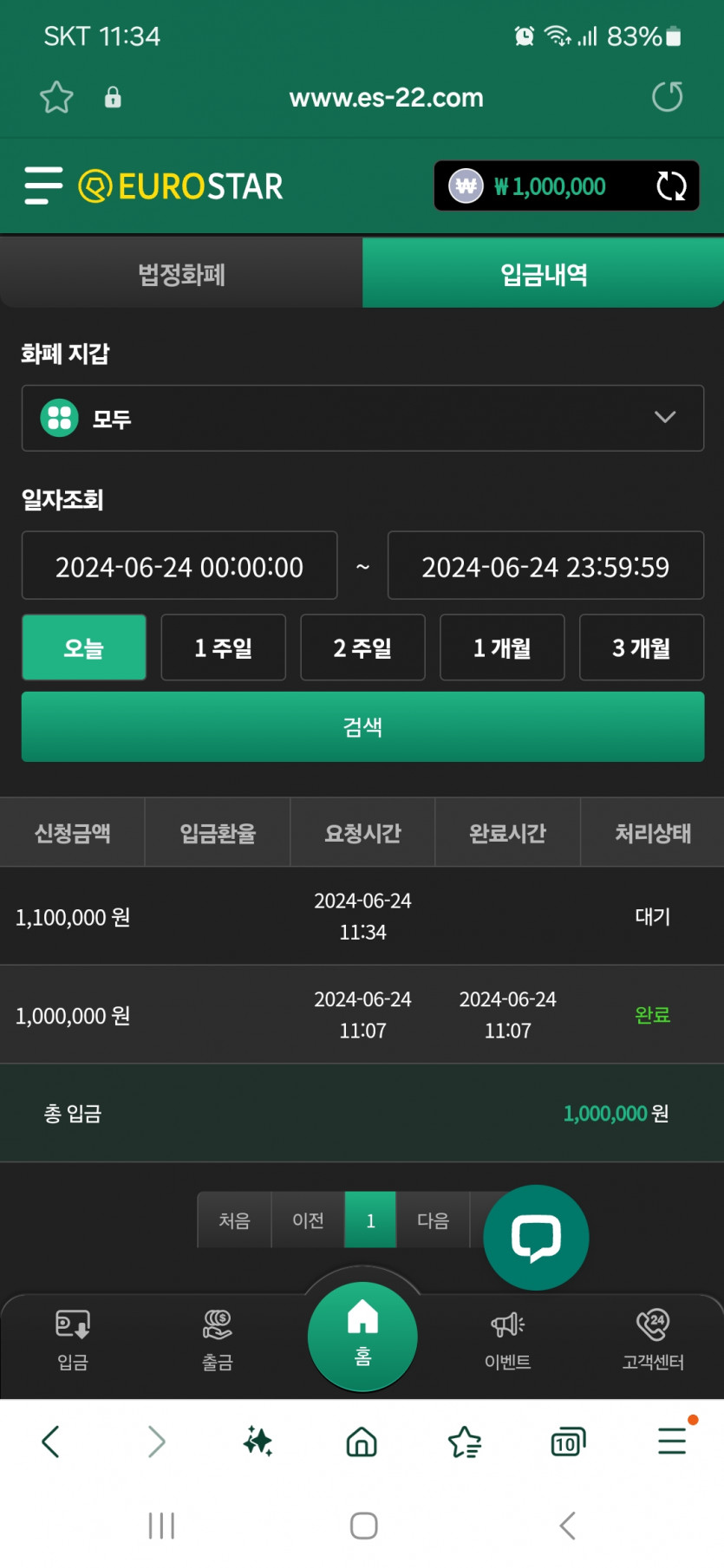Image resolution: width=724 pixels, height=1568 pixels.
Task: Go to the 처음 page
Action: click(x=234, y=1220)
